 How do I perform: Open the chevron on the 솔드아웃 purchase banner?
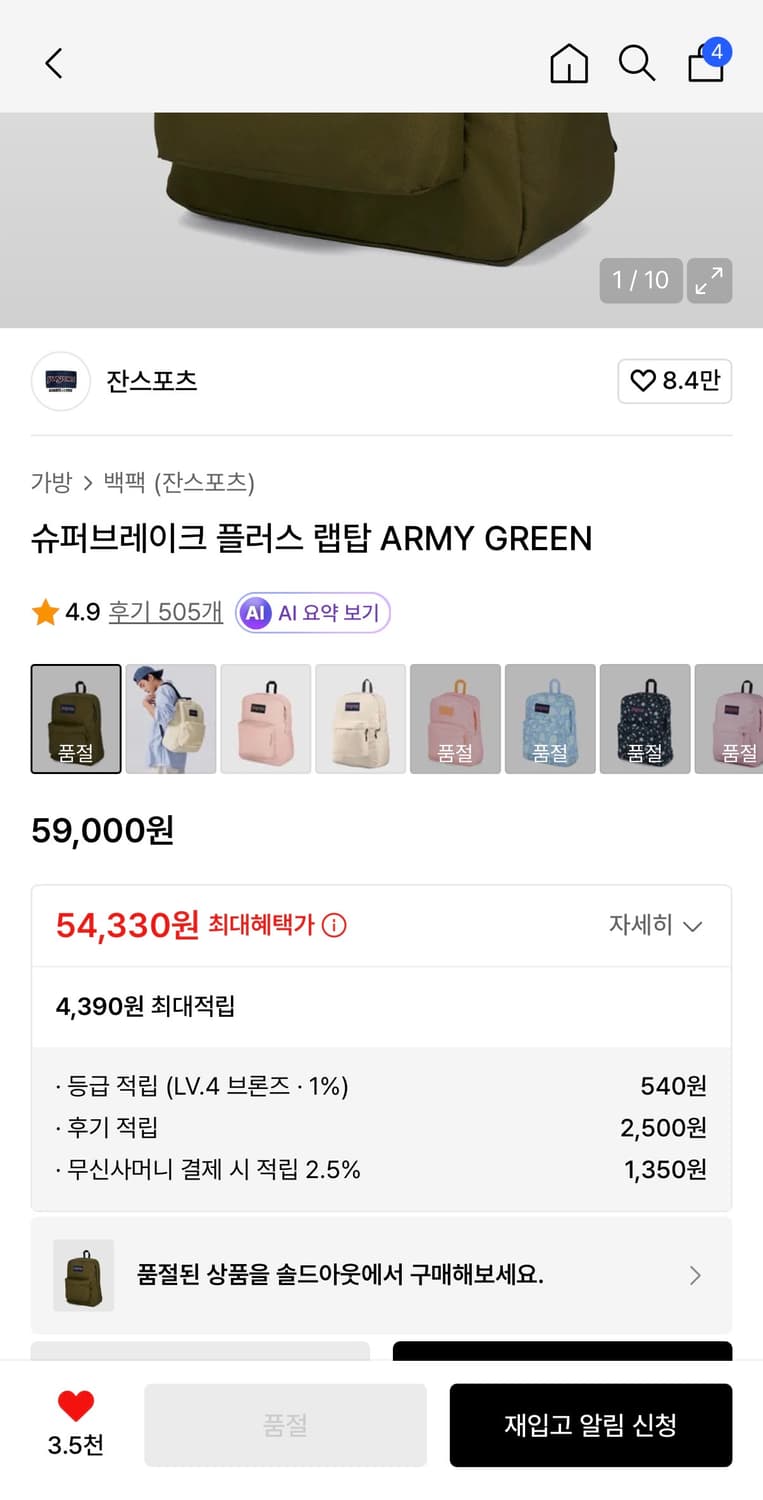pyautogui.click(x=694, y=1275)
